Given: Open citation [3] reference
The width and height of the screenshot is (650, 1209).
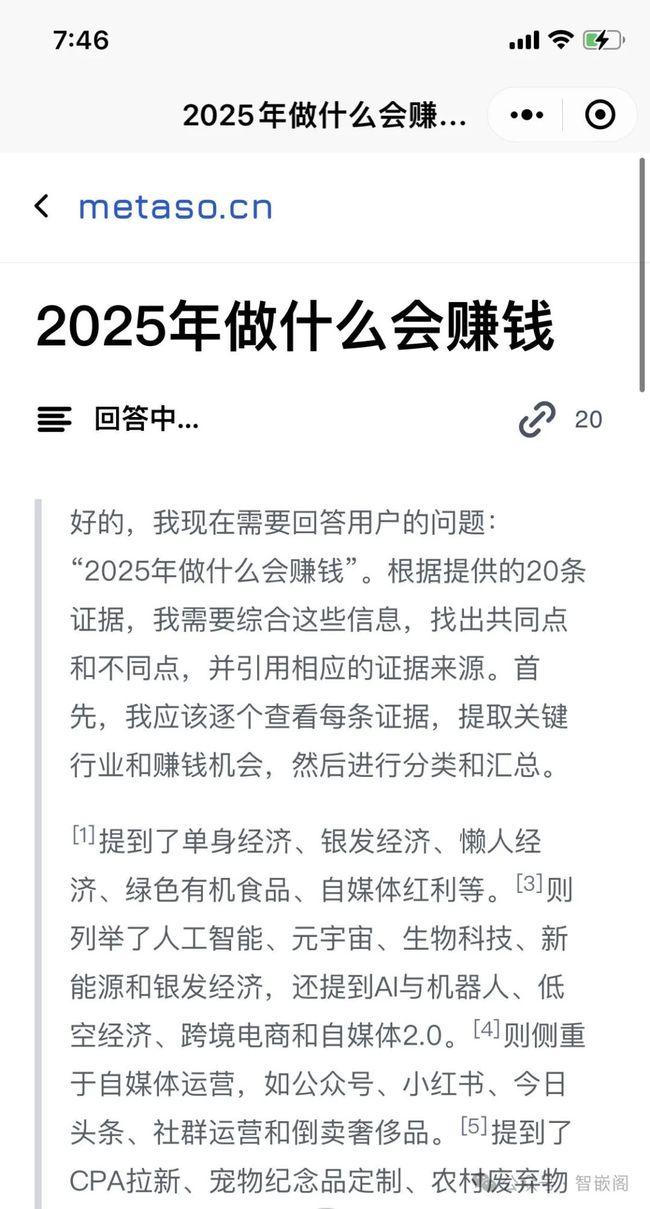Looking at the screenshot, I should click(x=529, y=883).
